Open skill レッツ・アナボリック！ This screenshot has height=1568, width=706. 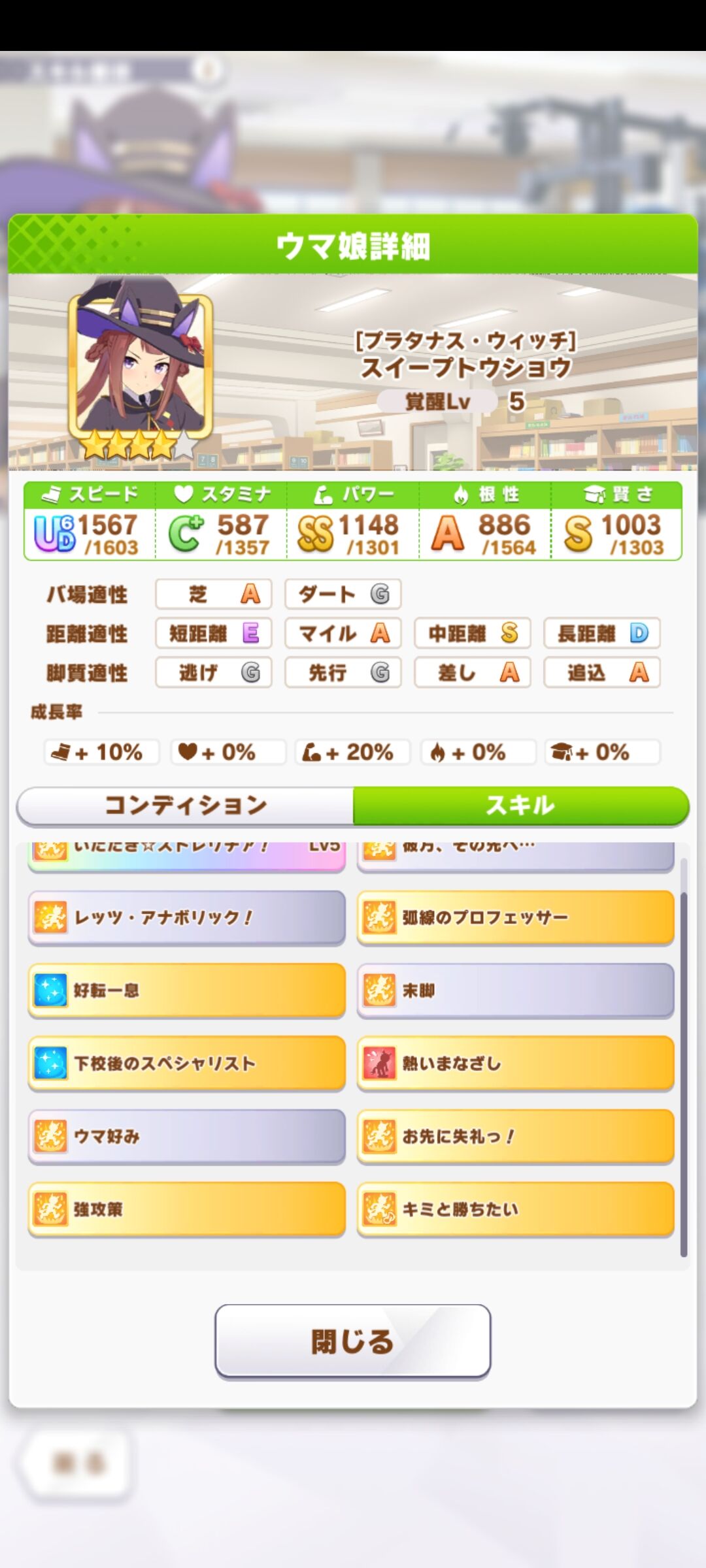click(x=186, y=918)
